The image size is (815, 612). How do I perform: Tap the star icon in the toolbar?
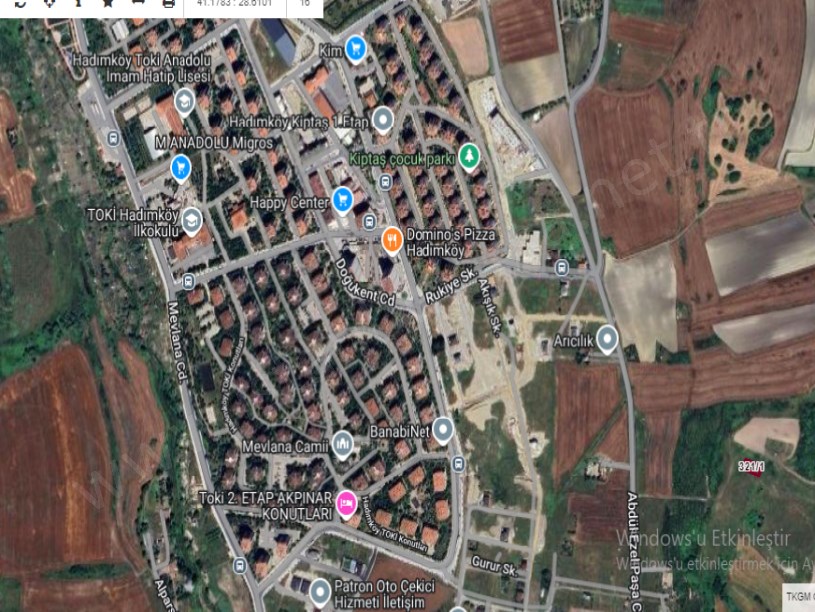tap(108, 3)
